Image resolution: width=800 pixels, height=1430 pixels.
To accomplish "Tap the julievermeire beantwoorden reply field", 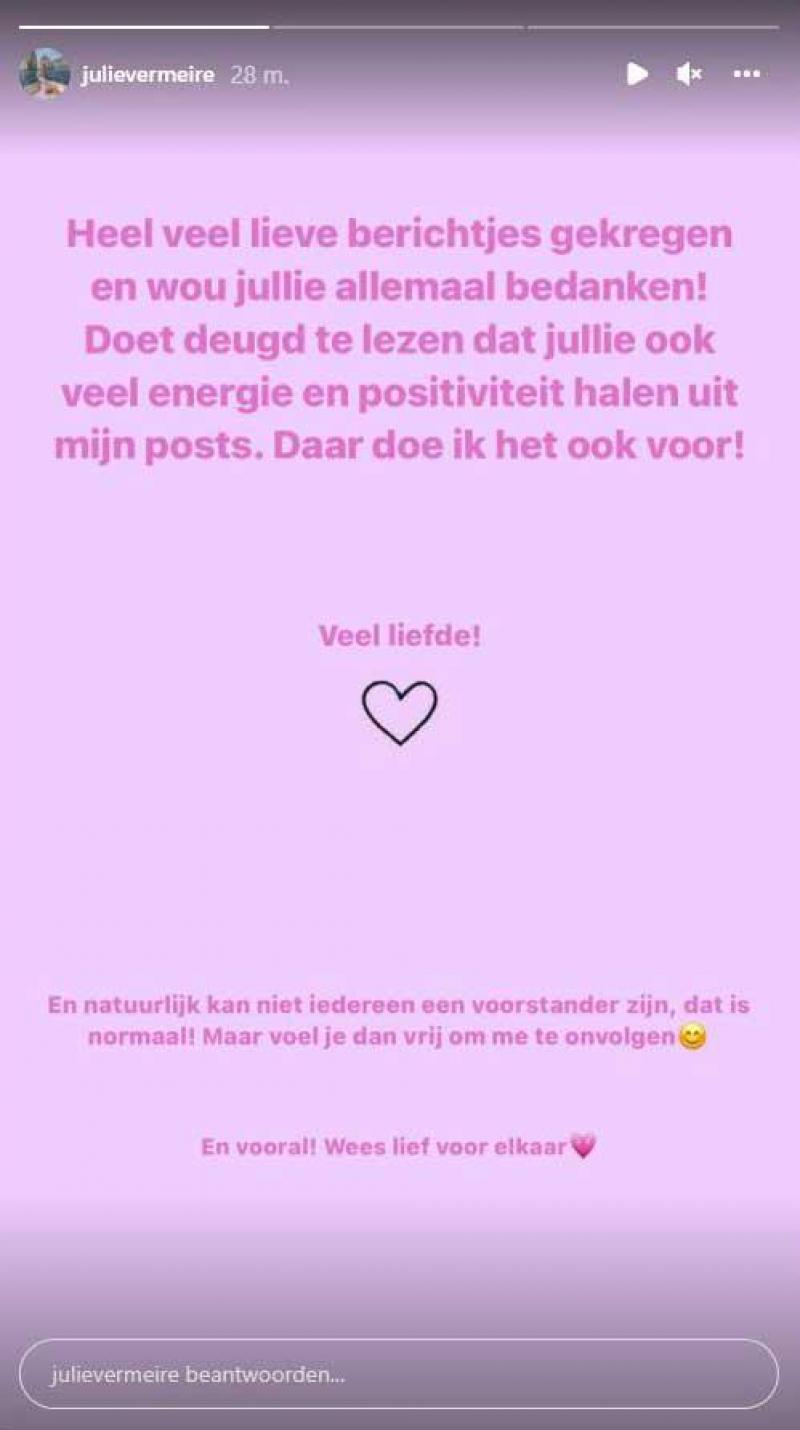I will pyautogui.click(x=398, y=1374).
